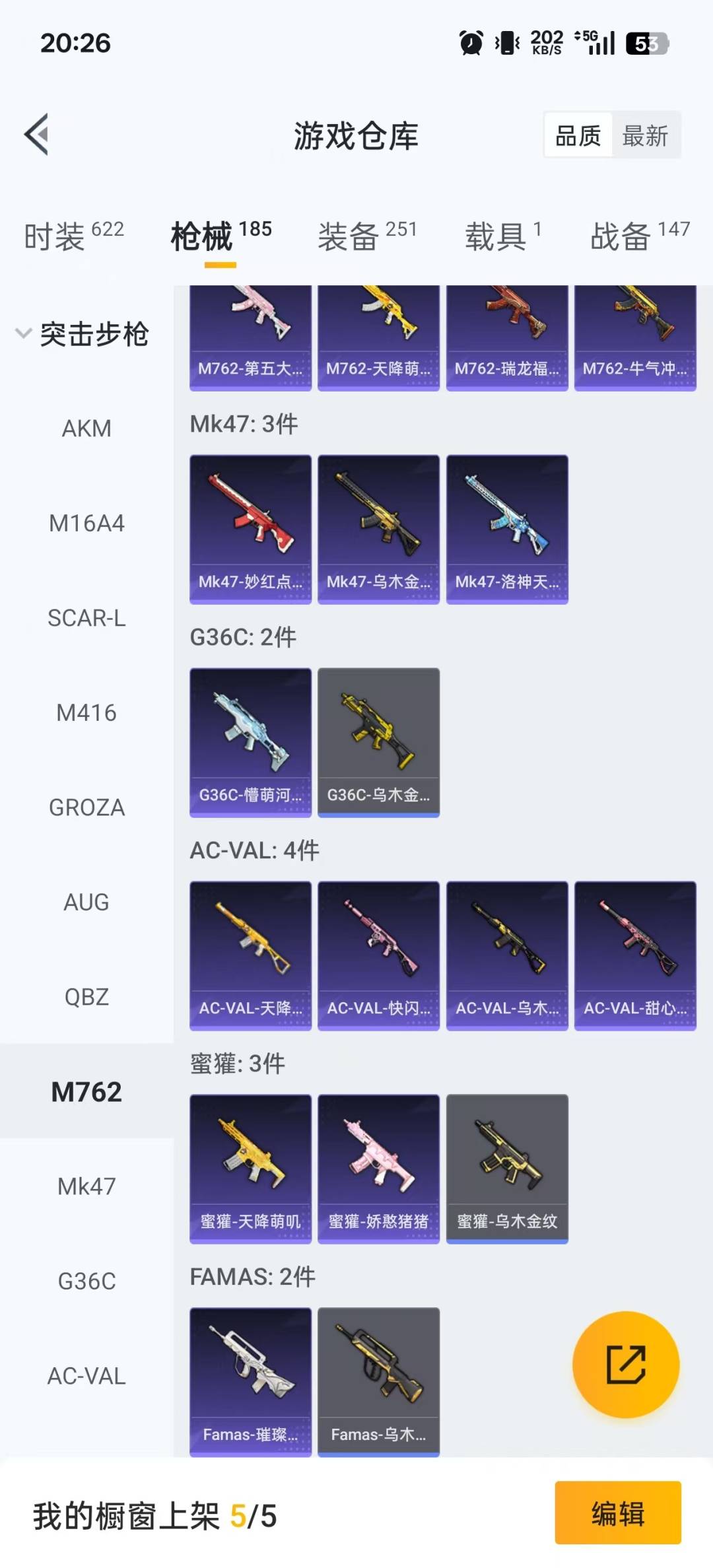Viewport: 713px width, 1568px height.
Task: View the AC-VAL-甜心 skin
Action: coord(634,955)
